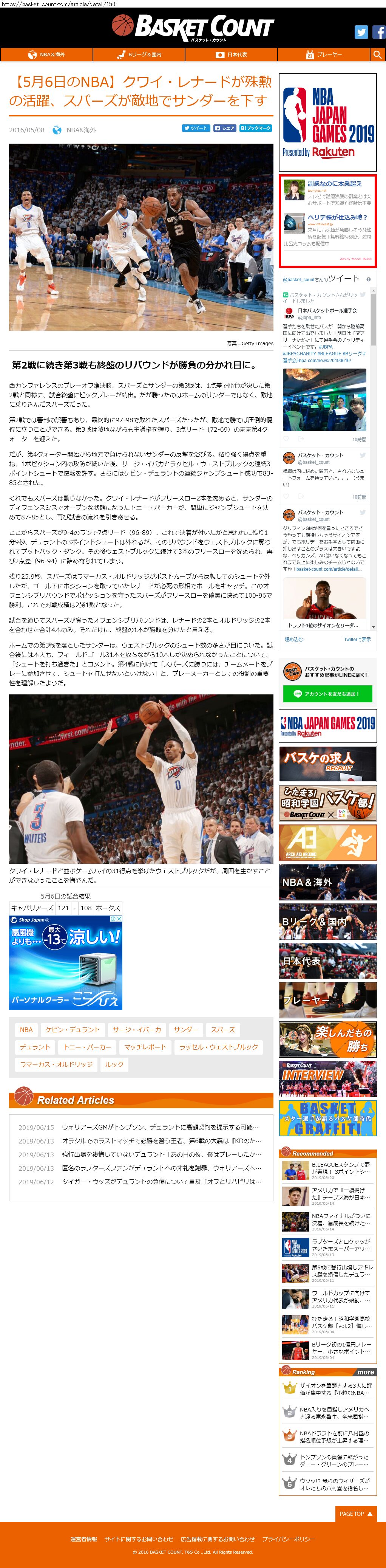This screenshot has width=386, height=1568.
Task: Select the ケビン・デュラント tag
Action: [x=73, y=1029]
